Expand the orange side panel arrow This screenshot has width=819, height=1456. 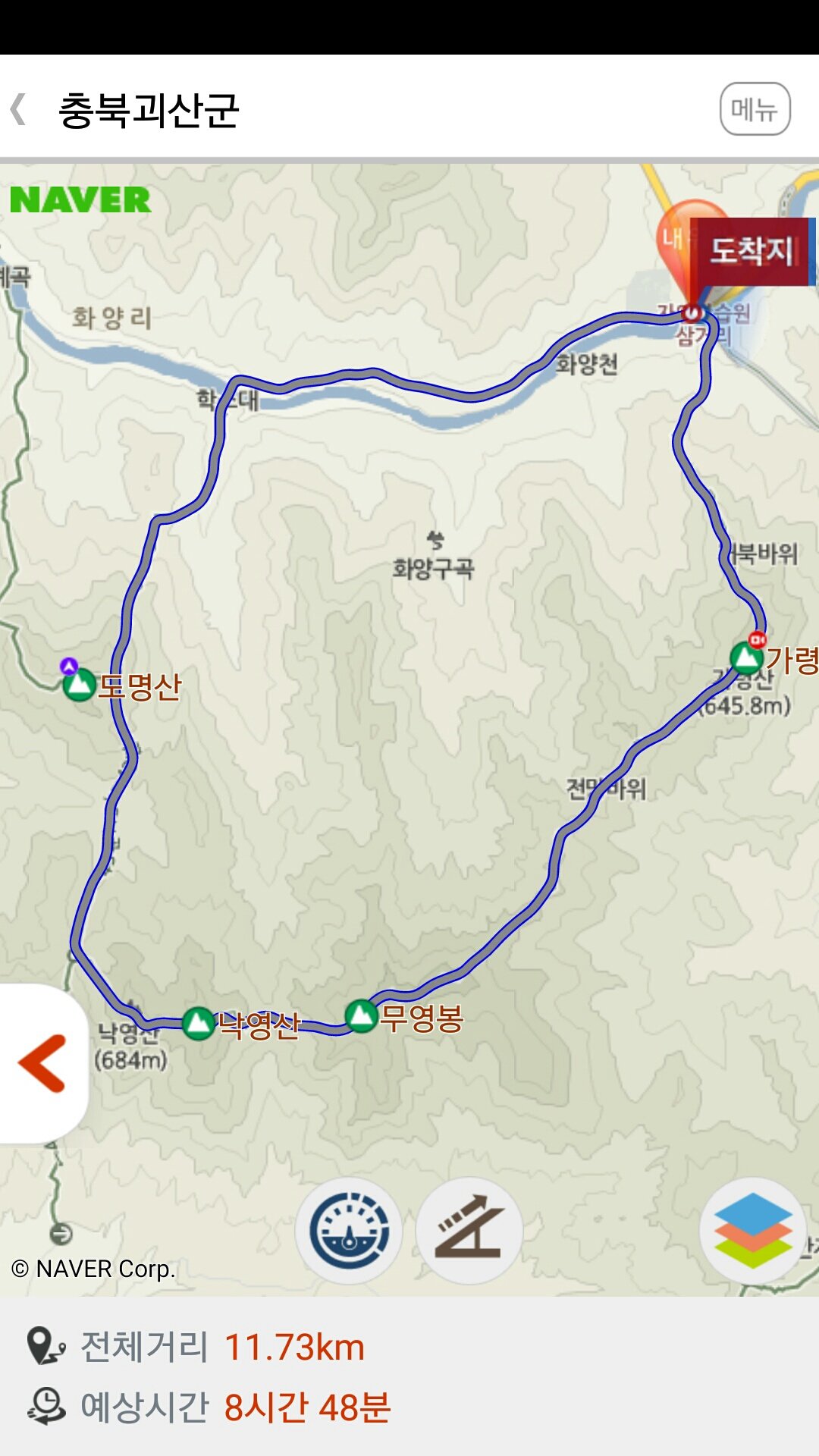(42, 1063)
